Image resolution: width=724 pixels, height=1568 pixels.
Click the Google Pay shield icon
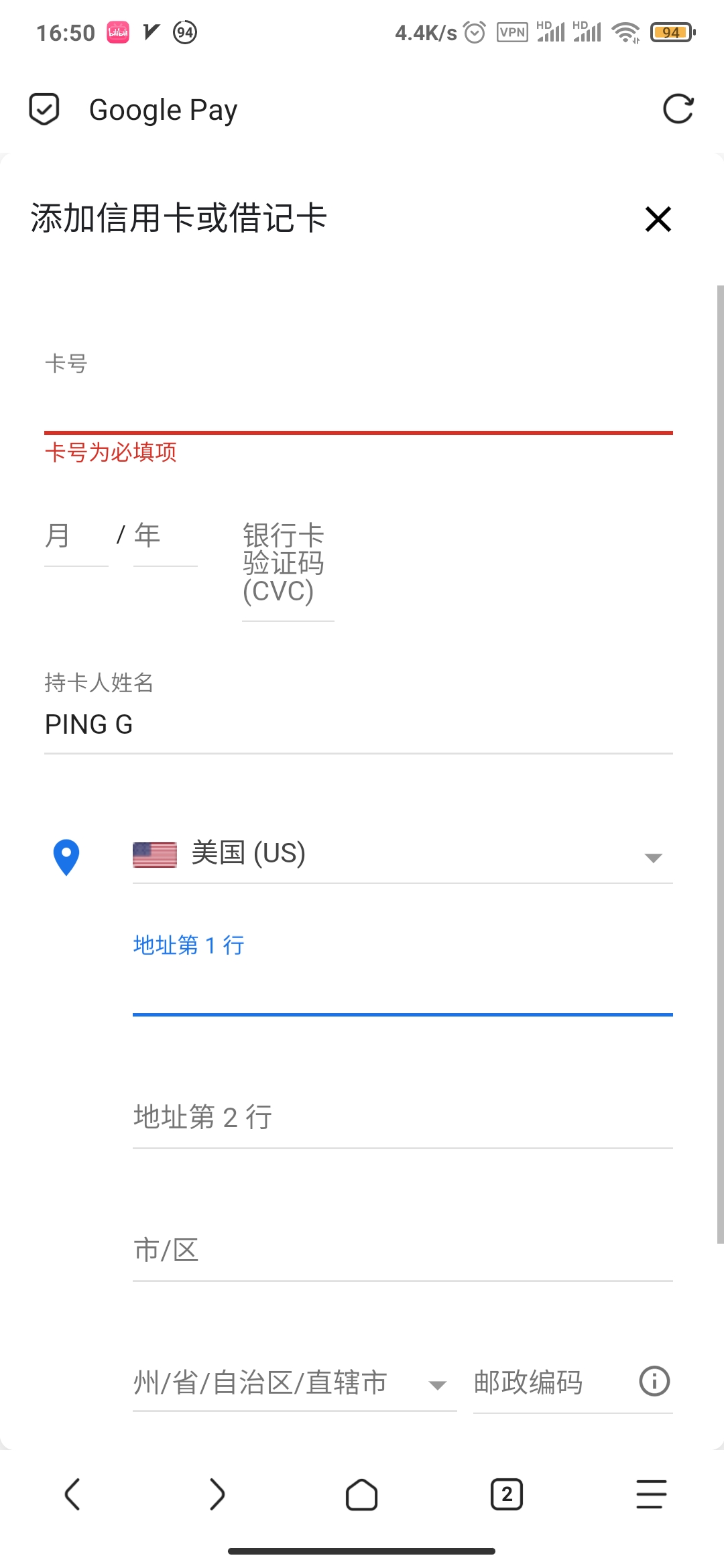[44, 109]
